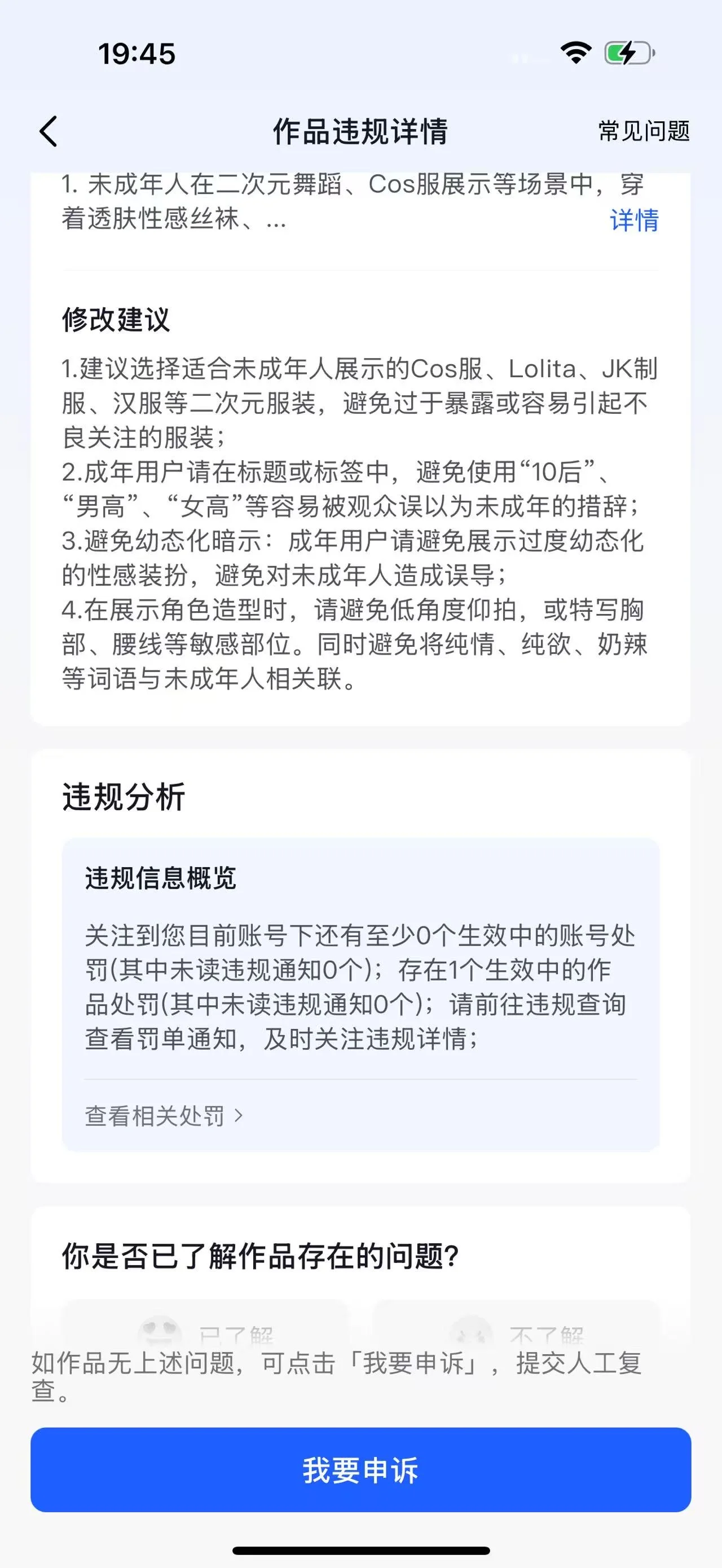Open 常见问题 in the top bar
The height and width of the screenshot is (1568, 722).
click(644, 131)
